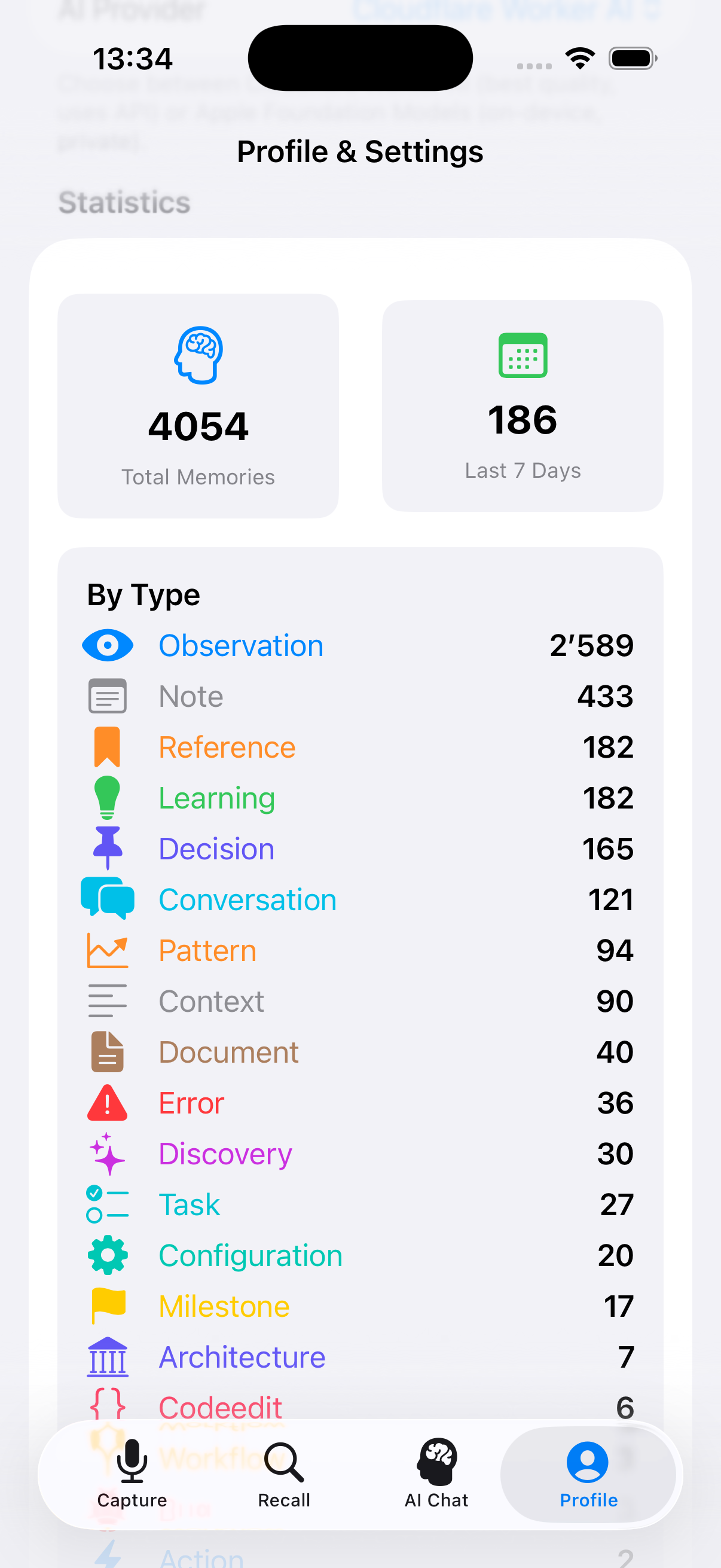
Task: Select the Learning lightbulb icon
Action: pos(107,797)
